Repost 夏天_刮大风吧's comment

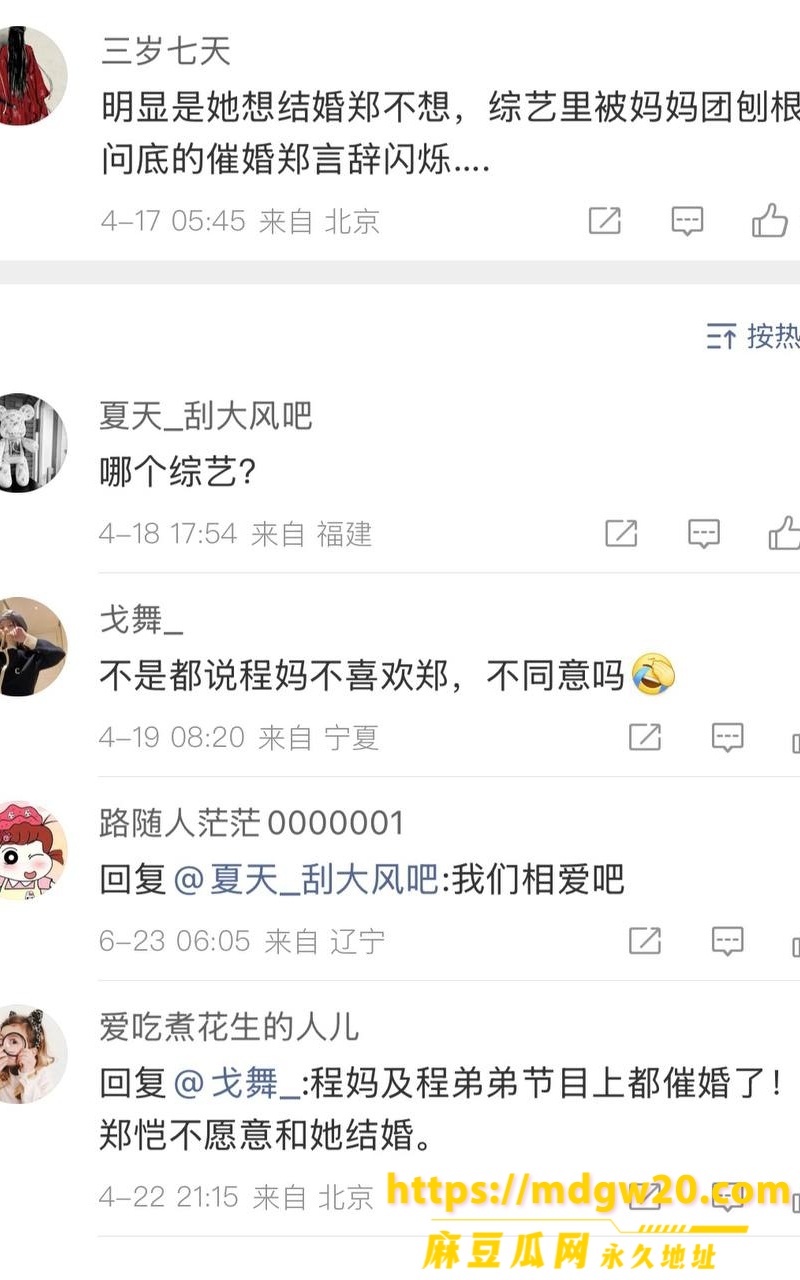[621, 533]
